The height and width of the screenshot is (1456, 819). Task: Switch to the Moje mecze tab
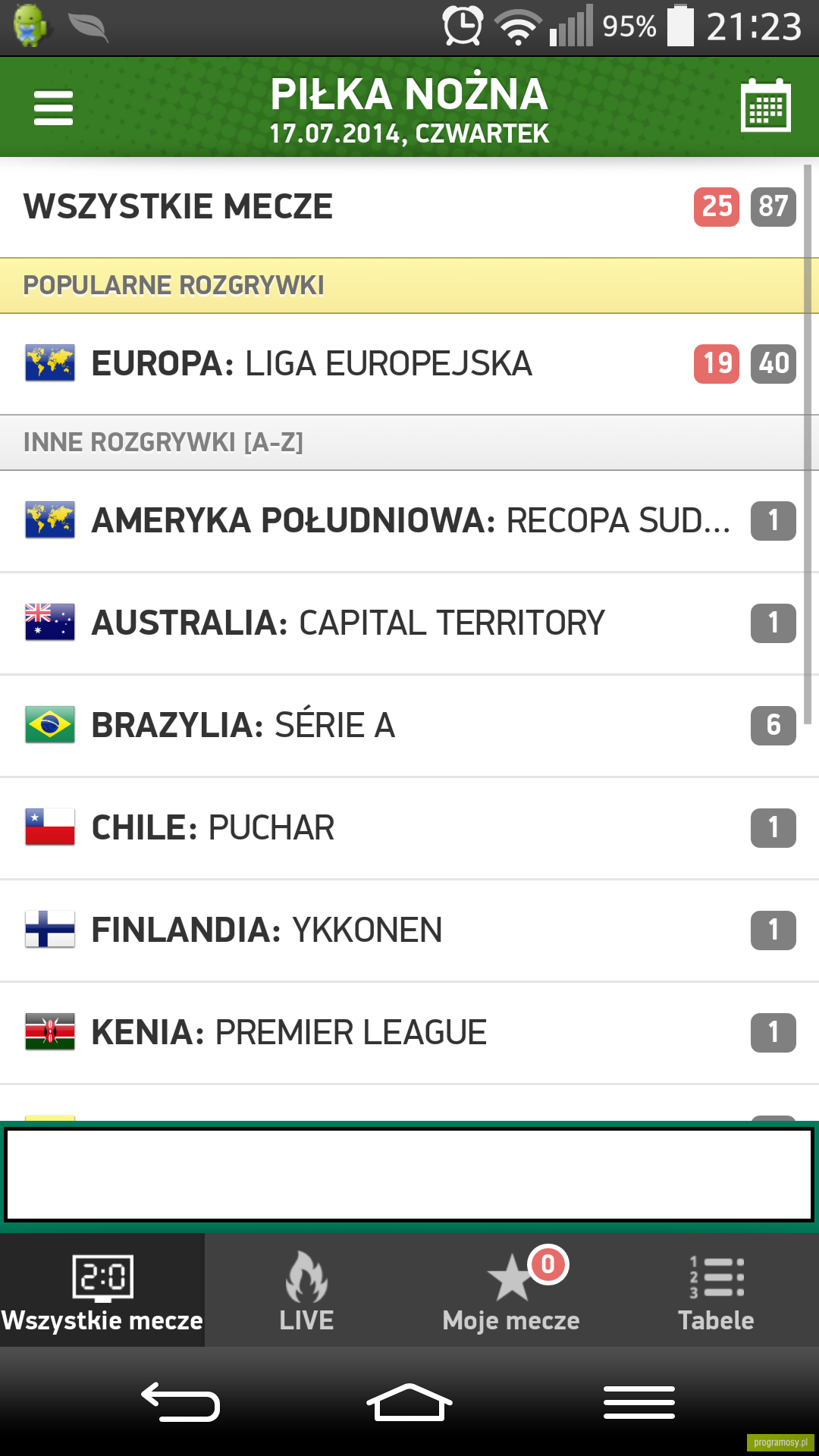click(511, 1290)
